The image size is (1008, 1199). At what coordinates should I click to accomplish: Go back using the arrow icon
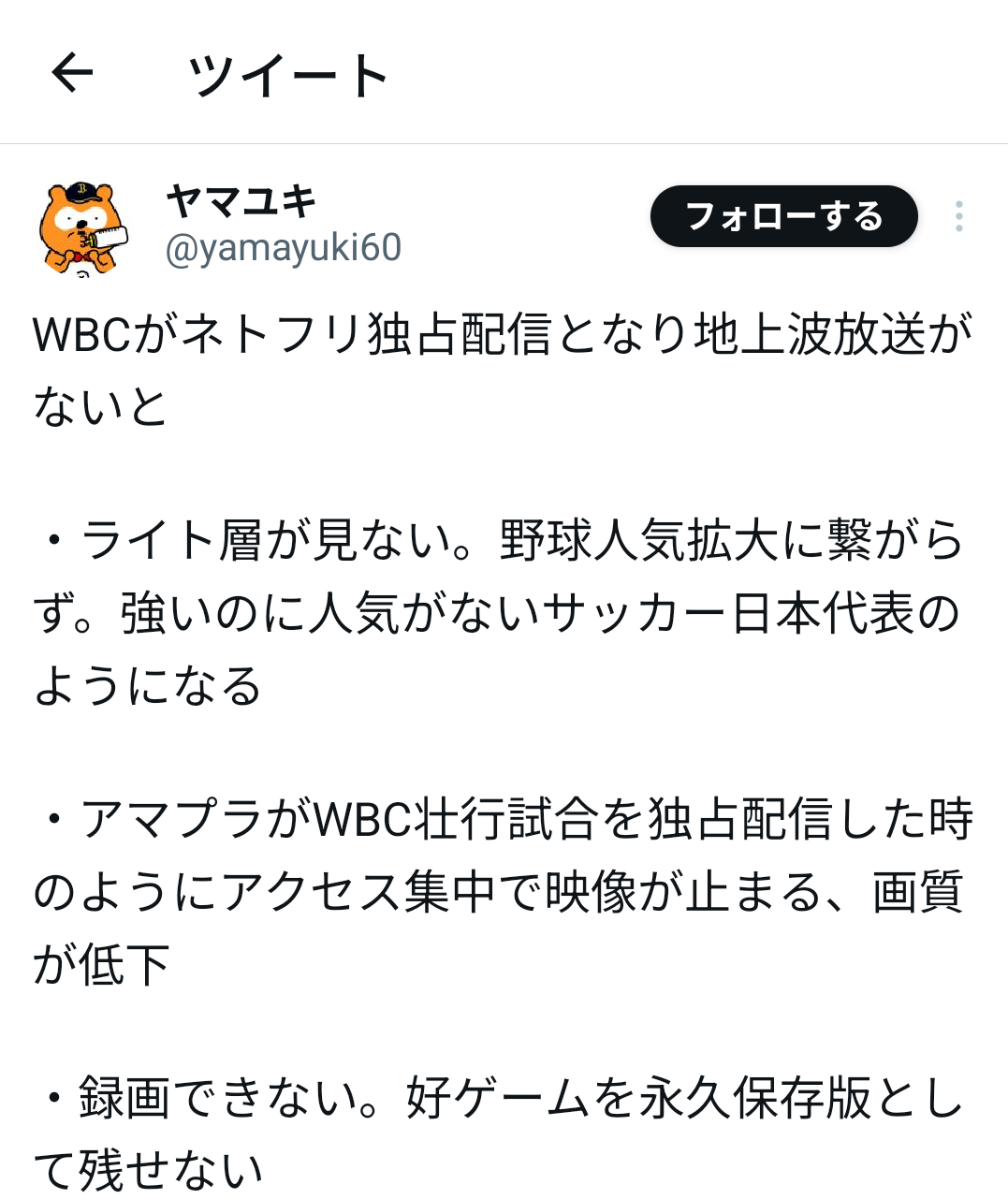click(x=72, y=73)
